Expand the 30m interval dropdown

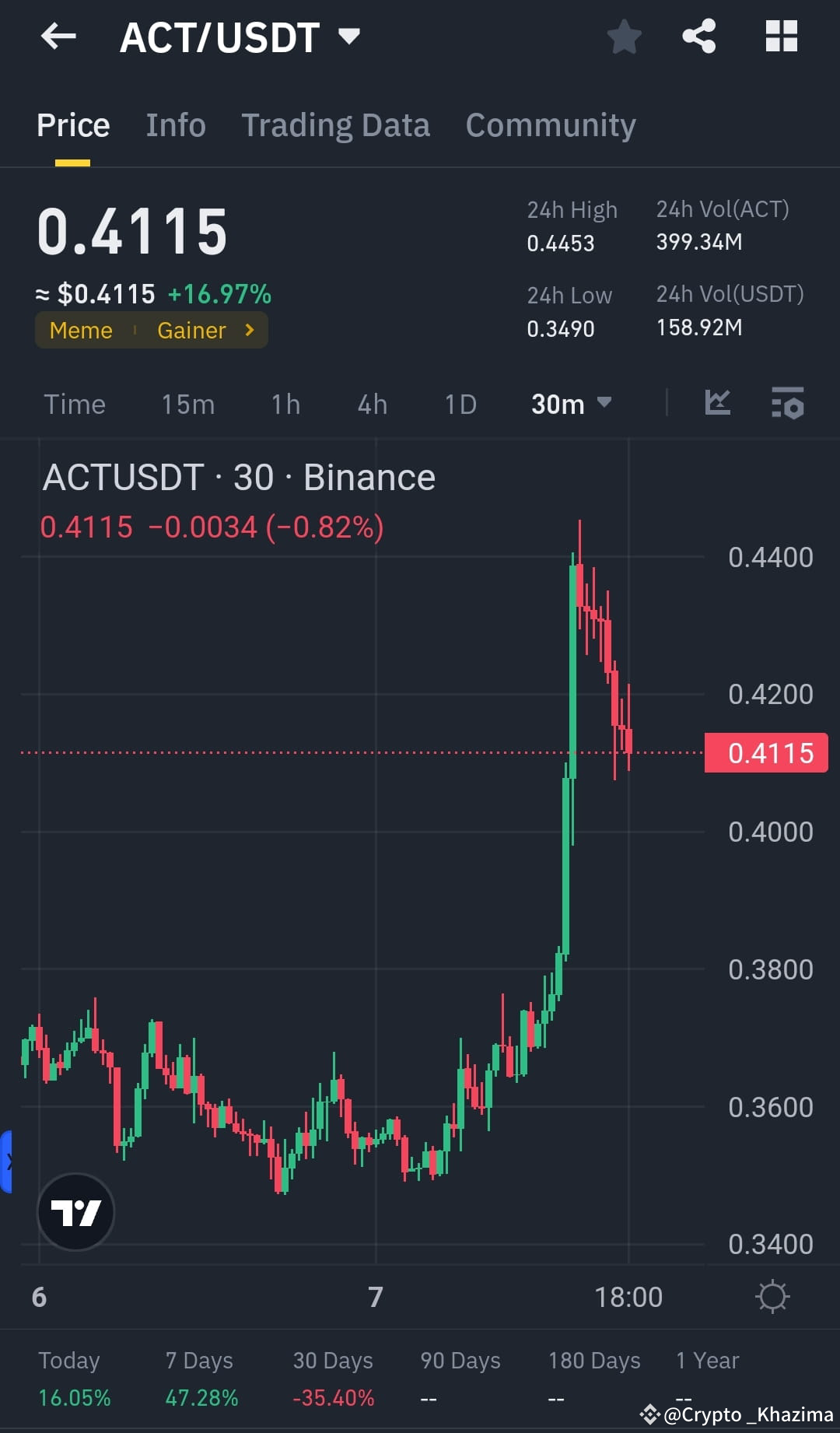pyautogui.click(x=570, y=404)
